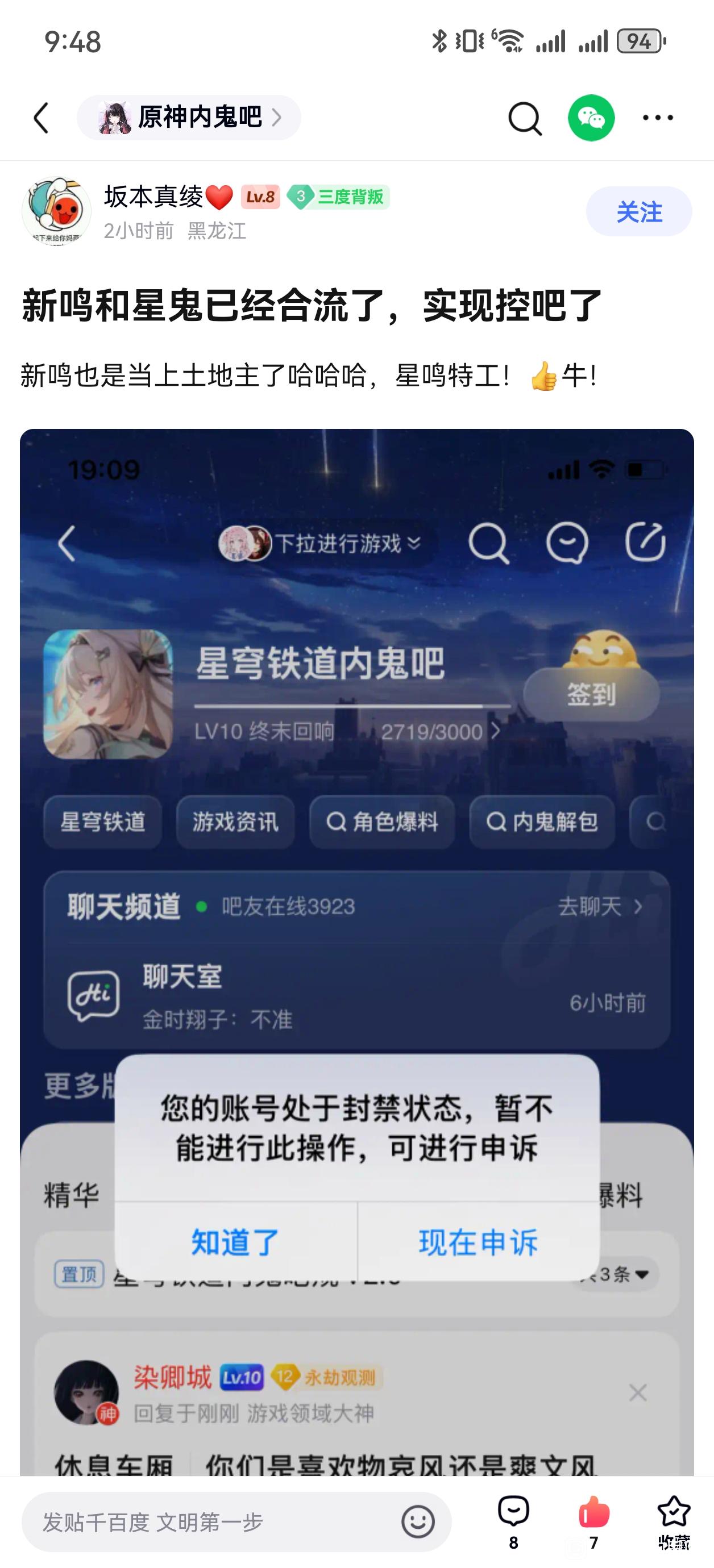Share the post via WeChat icon

tap(591, 118)
